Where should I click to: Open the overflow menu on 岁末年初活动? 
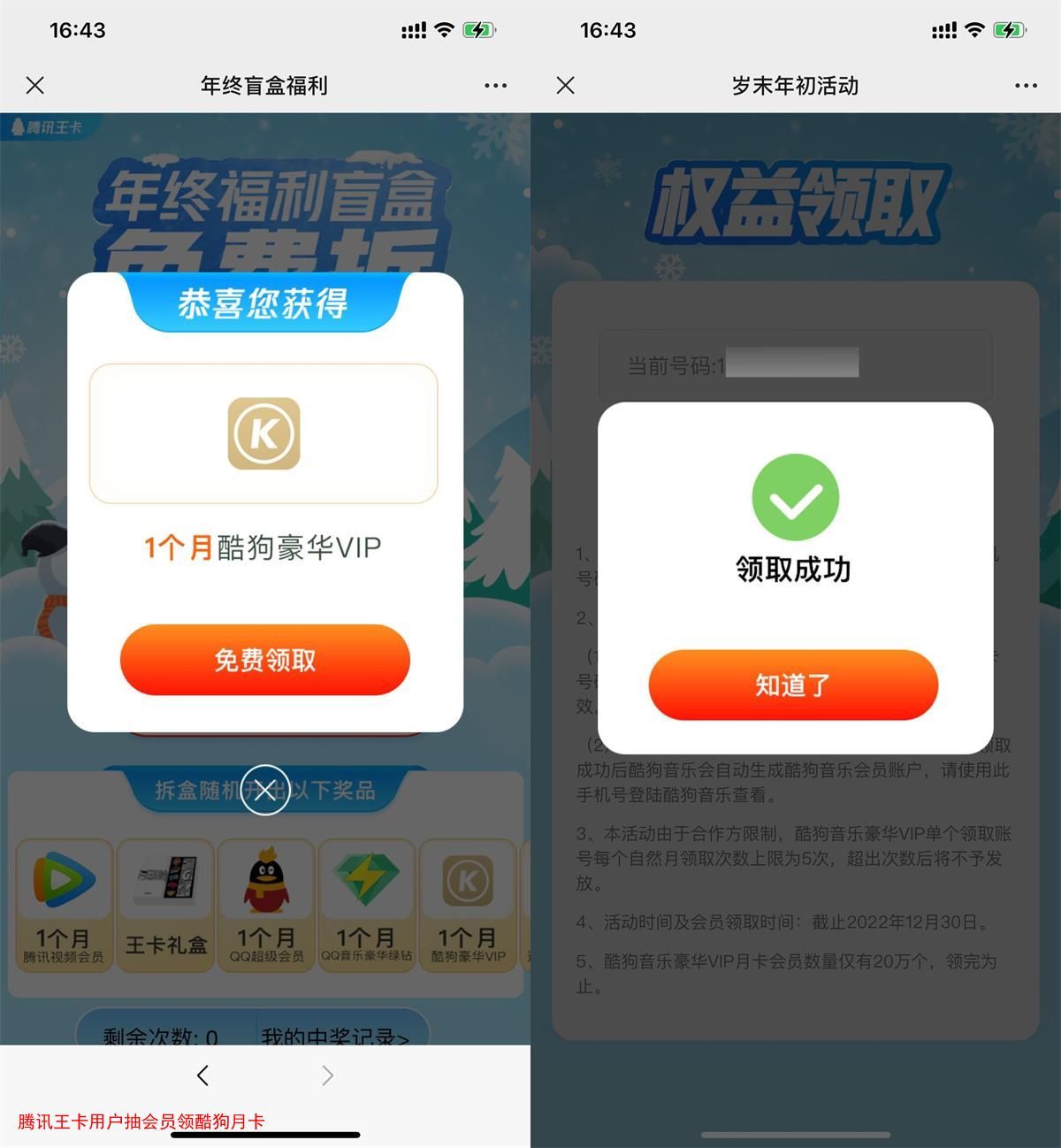click(x=1026, y=86)
